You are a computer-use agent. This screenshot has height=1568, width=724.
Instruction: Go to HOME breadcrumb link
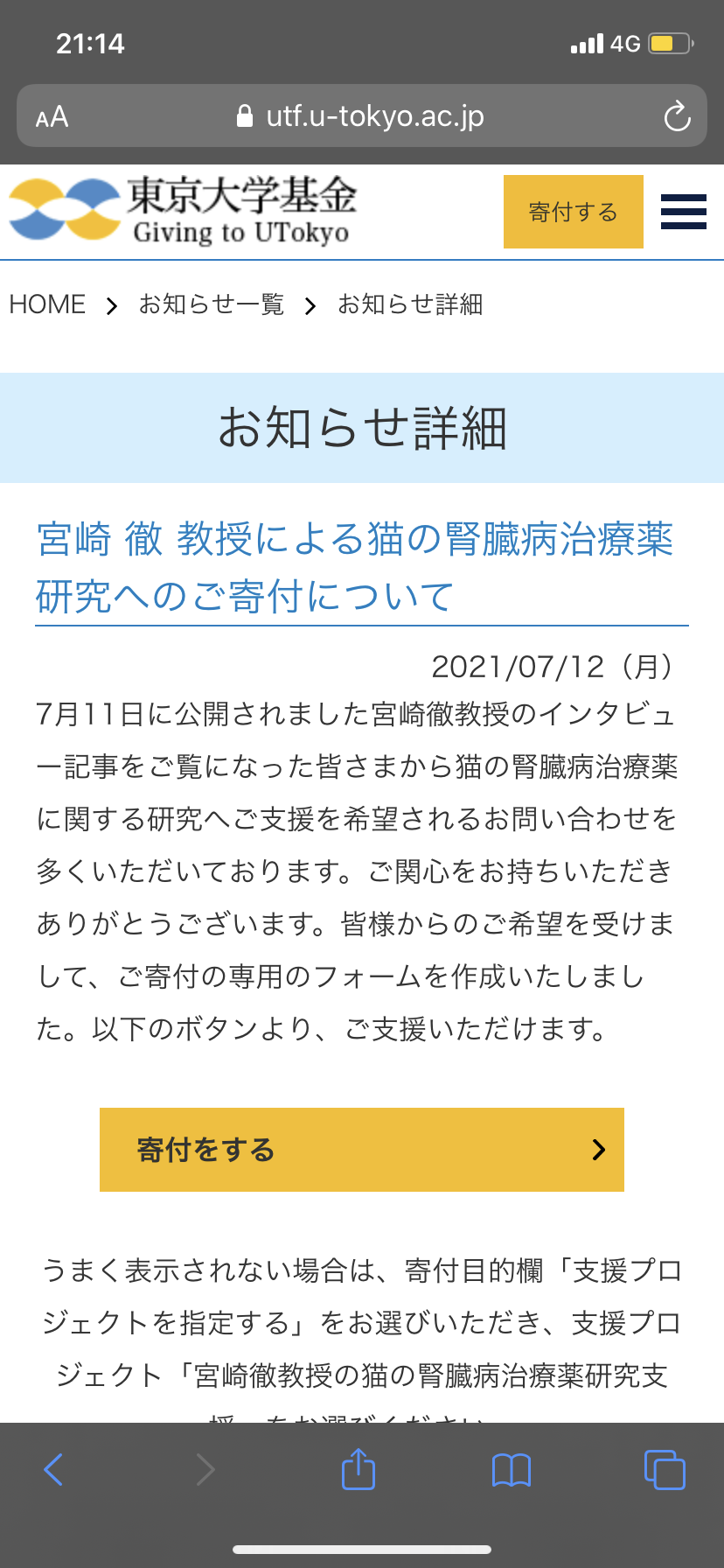pos(47,304)
